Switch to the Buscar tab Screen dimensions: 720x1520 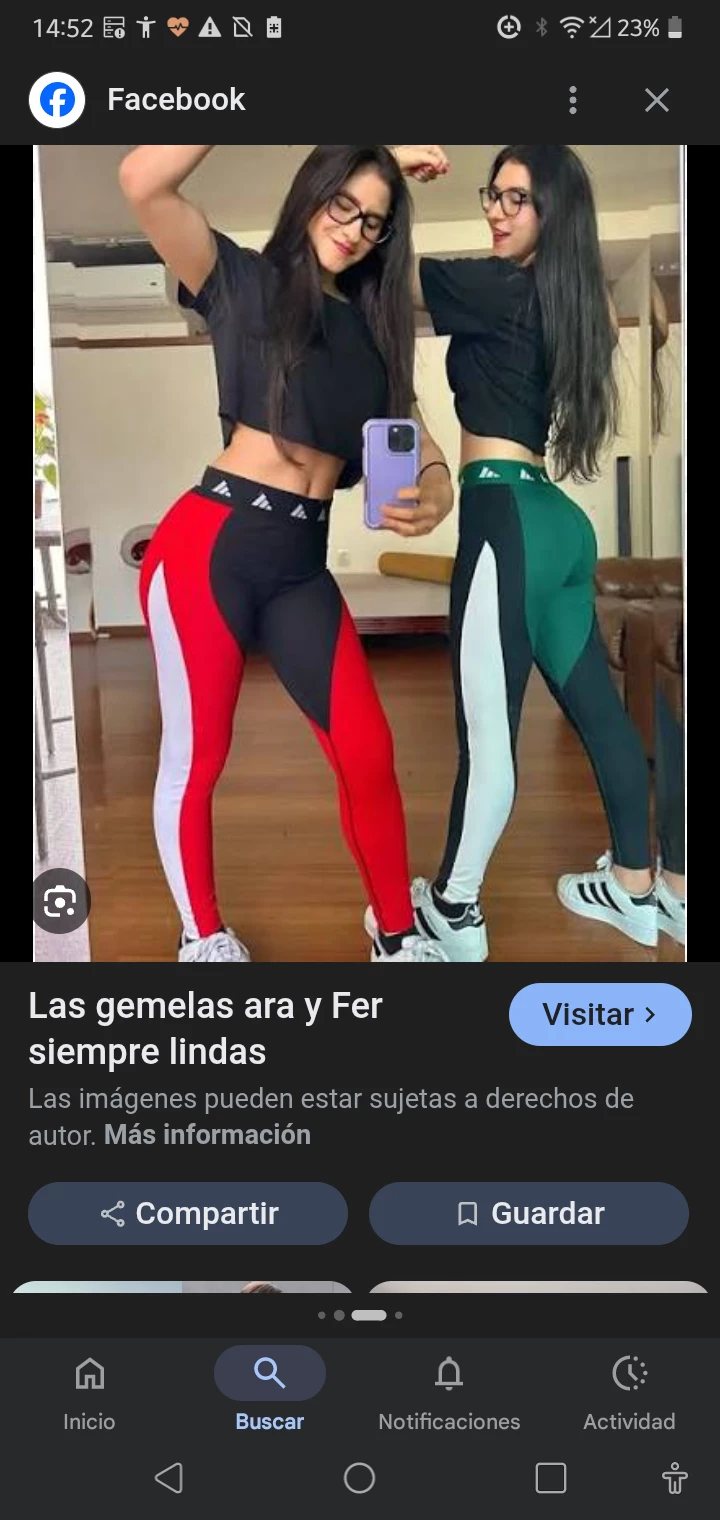[269, 1391]
